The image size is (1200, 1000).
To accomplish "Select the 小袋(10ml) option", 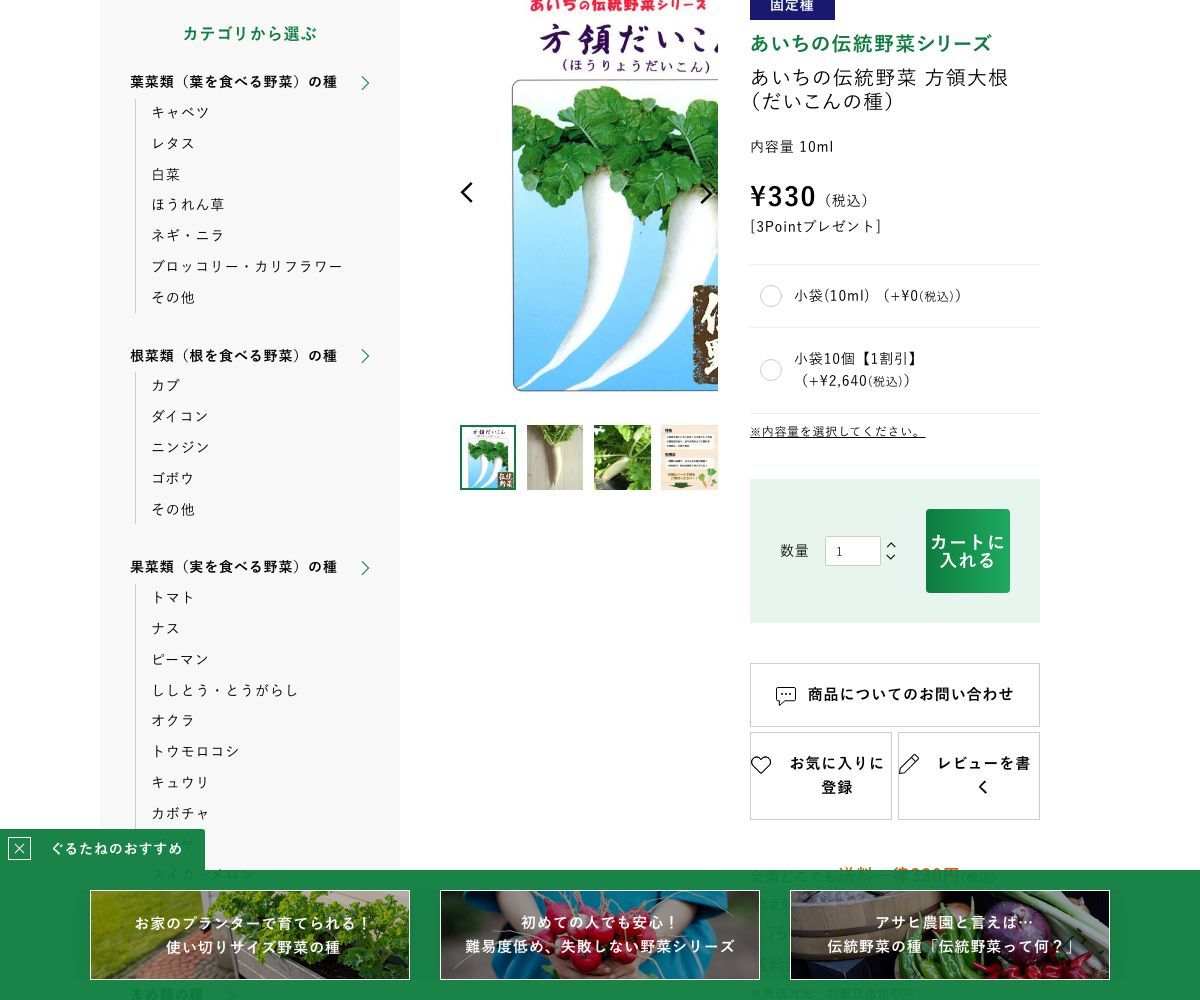I will (771, 296).
